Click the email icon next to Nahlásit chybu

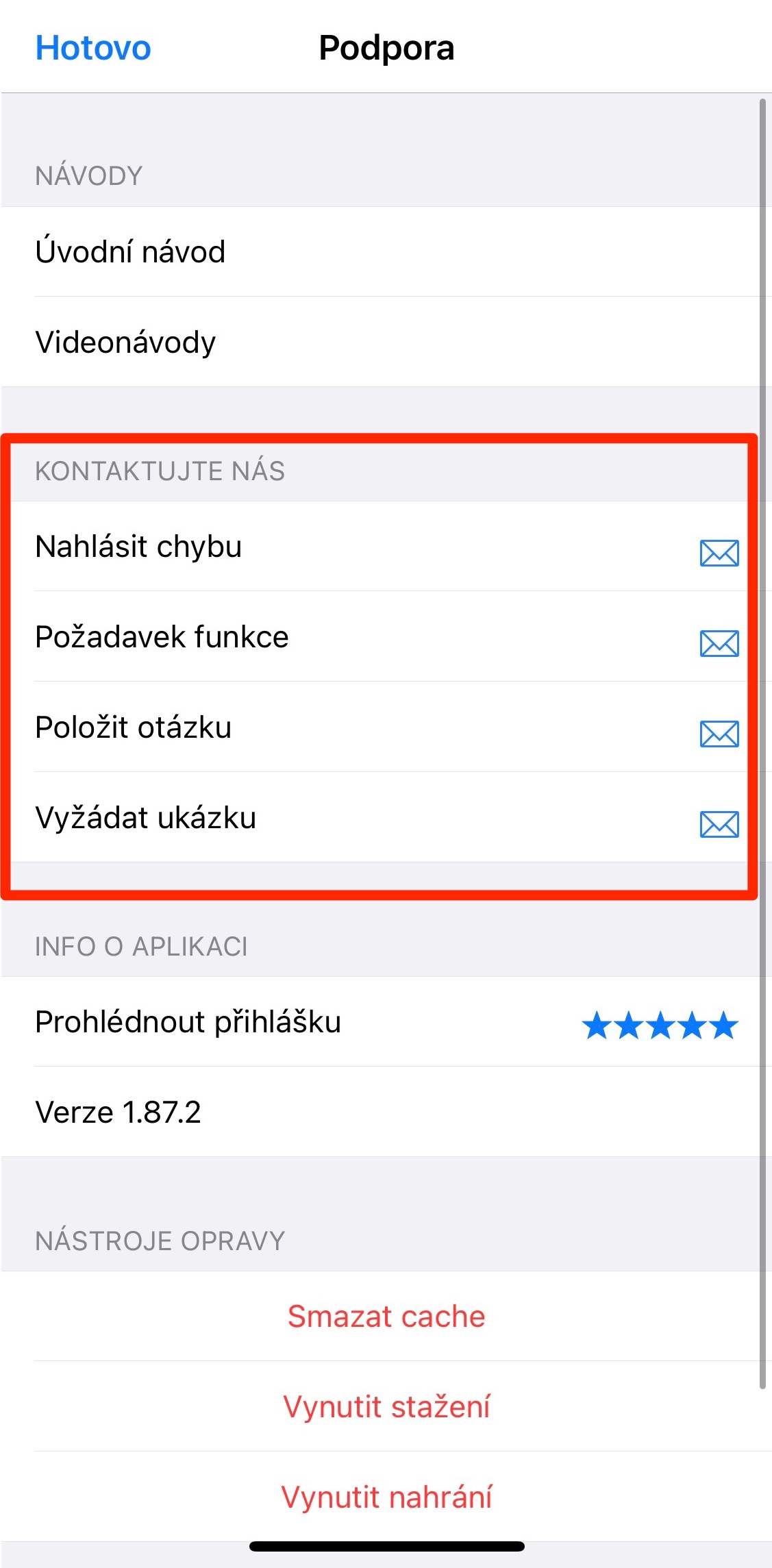[719, 552]
